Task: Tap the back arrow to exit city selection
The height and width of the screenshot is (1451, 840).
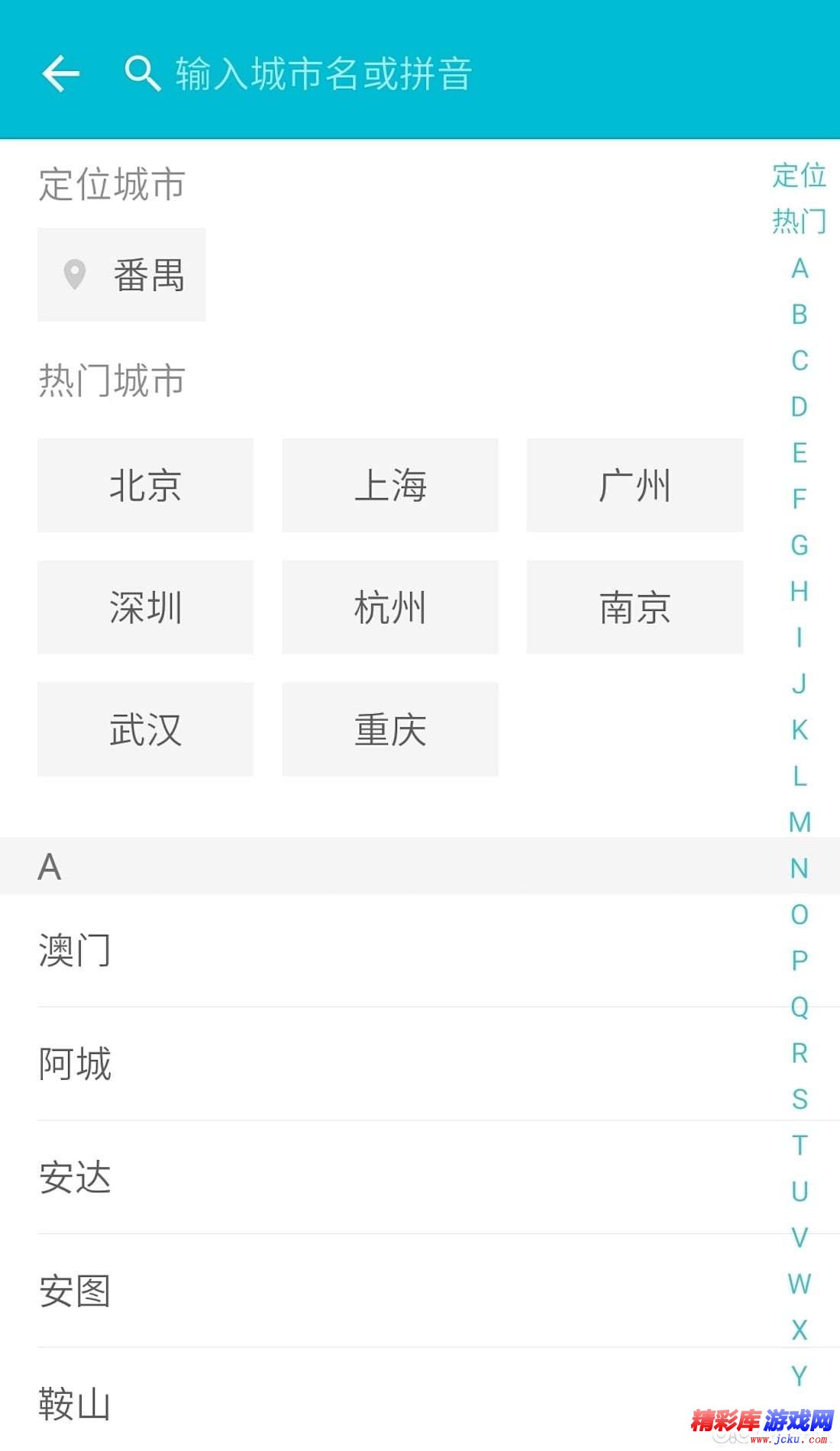Action: point(61,73)
